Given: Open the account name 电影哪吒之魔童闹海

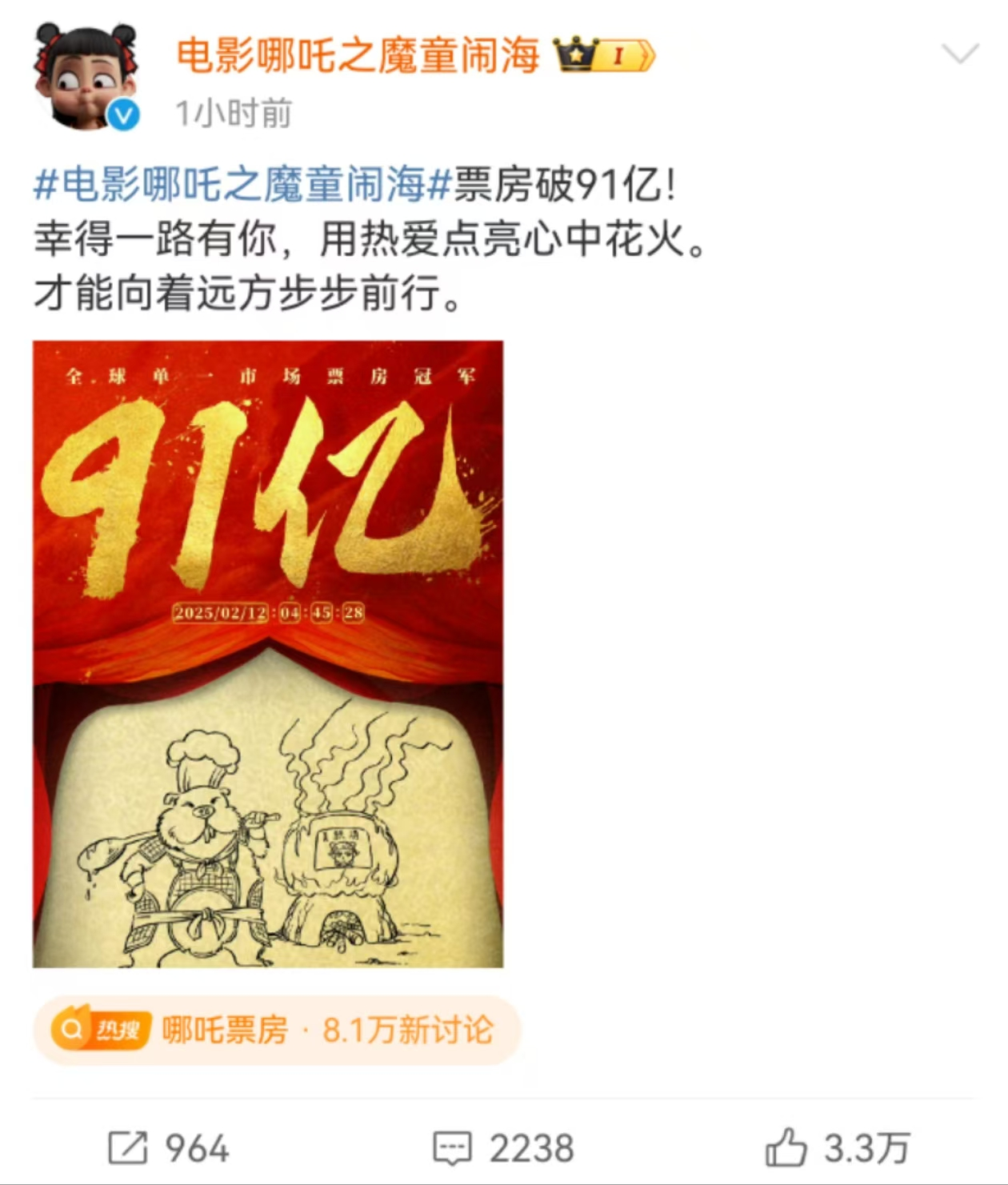Looking at the screenshot, I should [x=358, y=56].
